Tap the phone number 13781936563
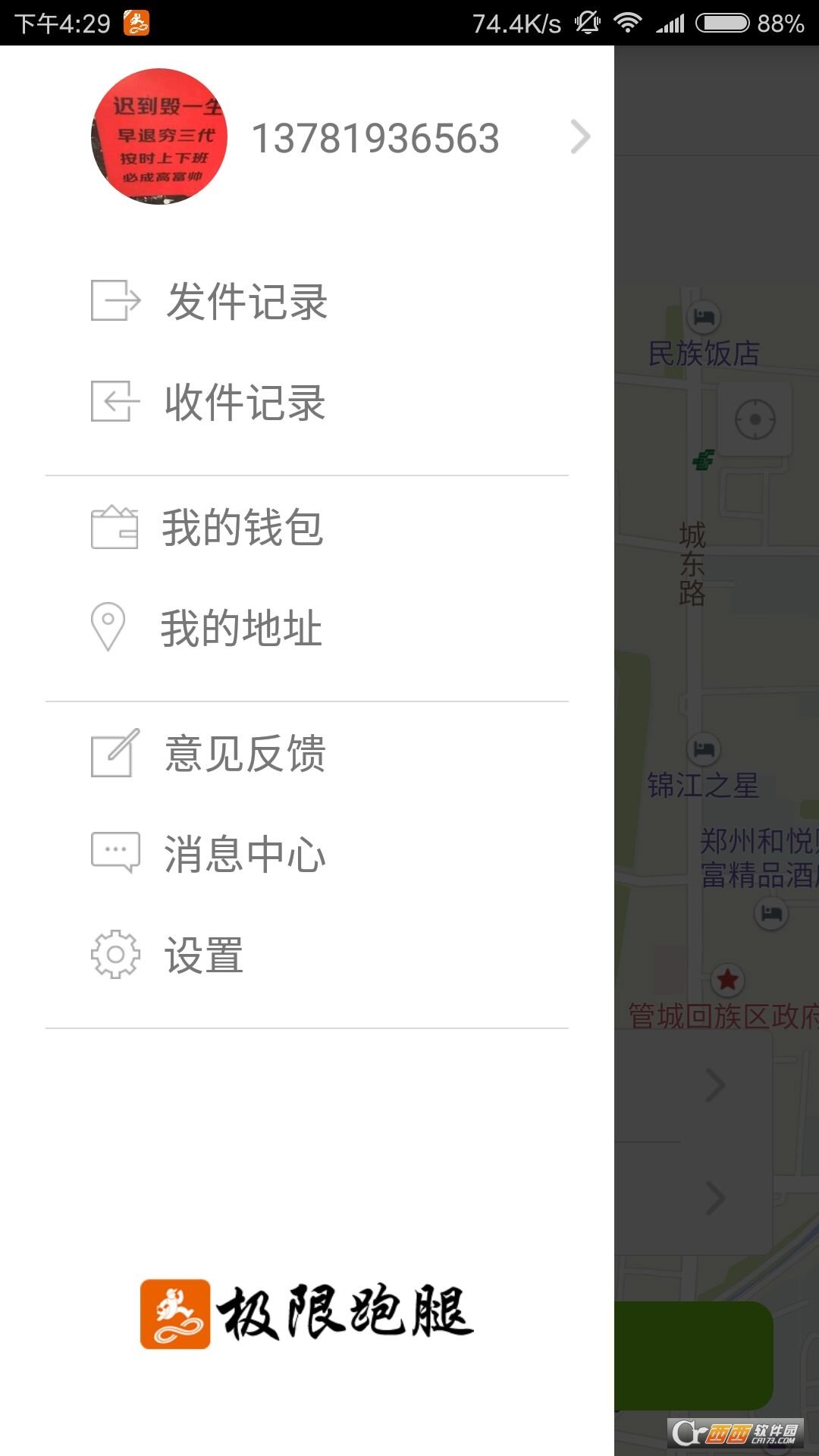 click(377, 137)
